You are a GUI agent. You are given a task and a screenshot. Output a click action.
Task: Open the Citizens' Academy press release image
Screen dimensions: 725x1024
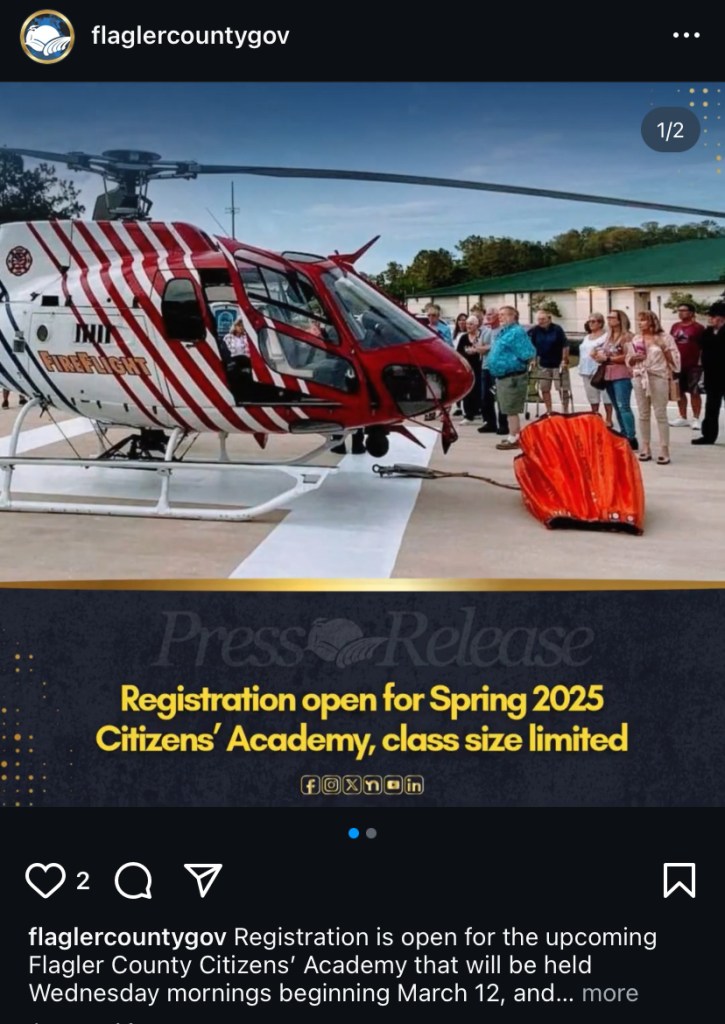point(362,445)
